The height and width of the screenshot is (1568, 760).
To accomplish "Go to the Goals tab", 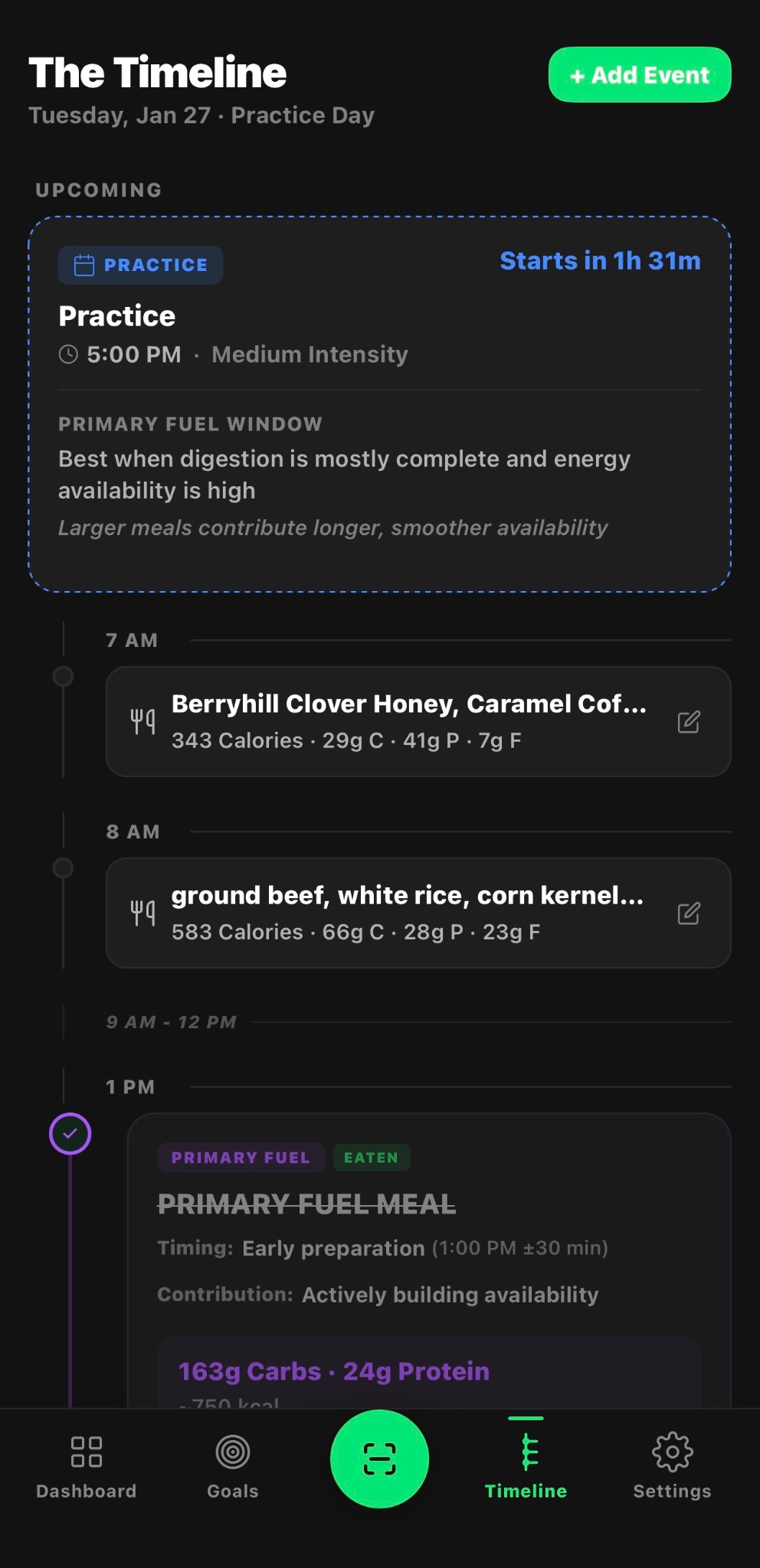I will point(232,1467).
